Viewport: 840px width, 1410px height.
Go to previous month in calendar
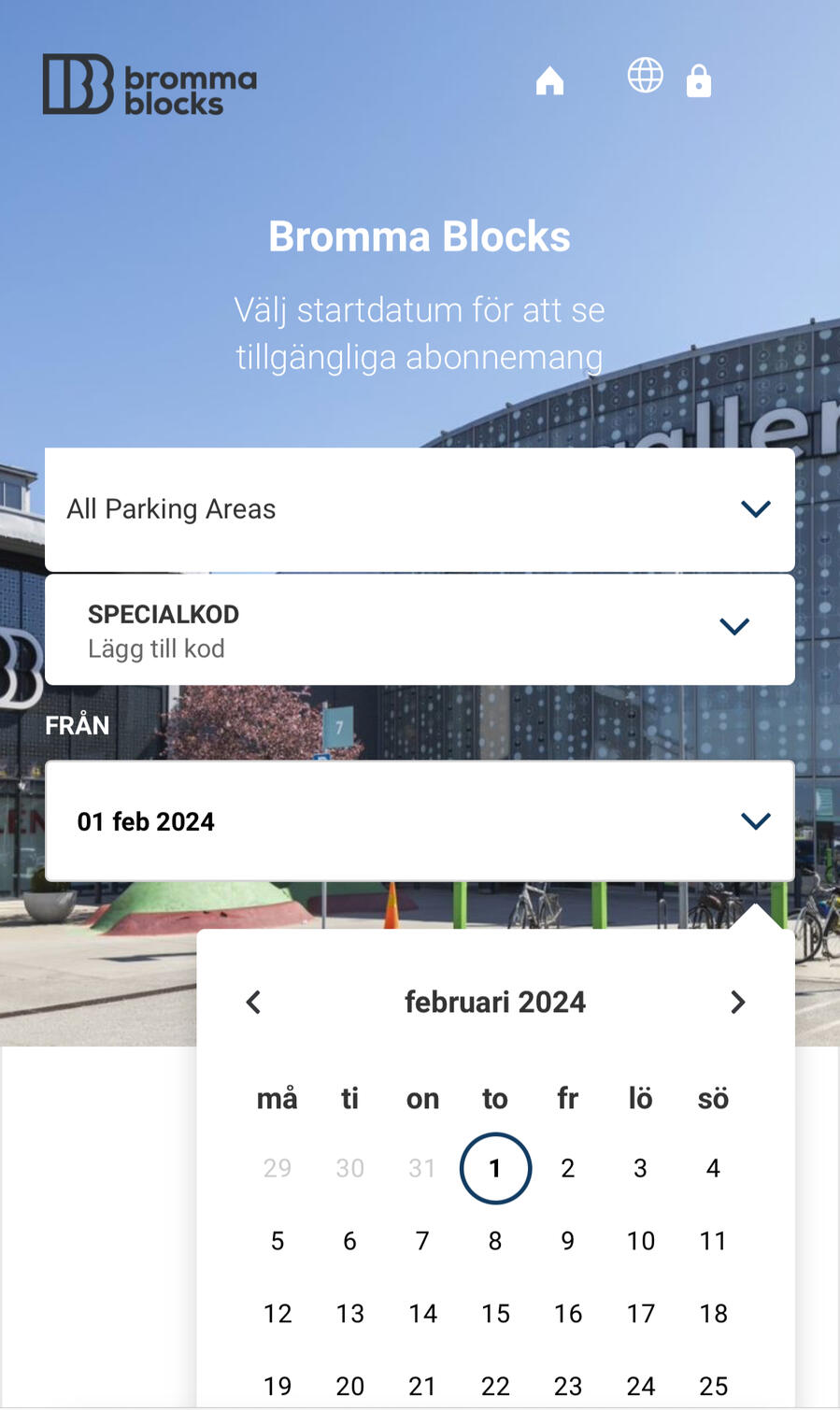[254, 1003]
